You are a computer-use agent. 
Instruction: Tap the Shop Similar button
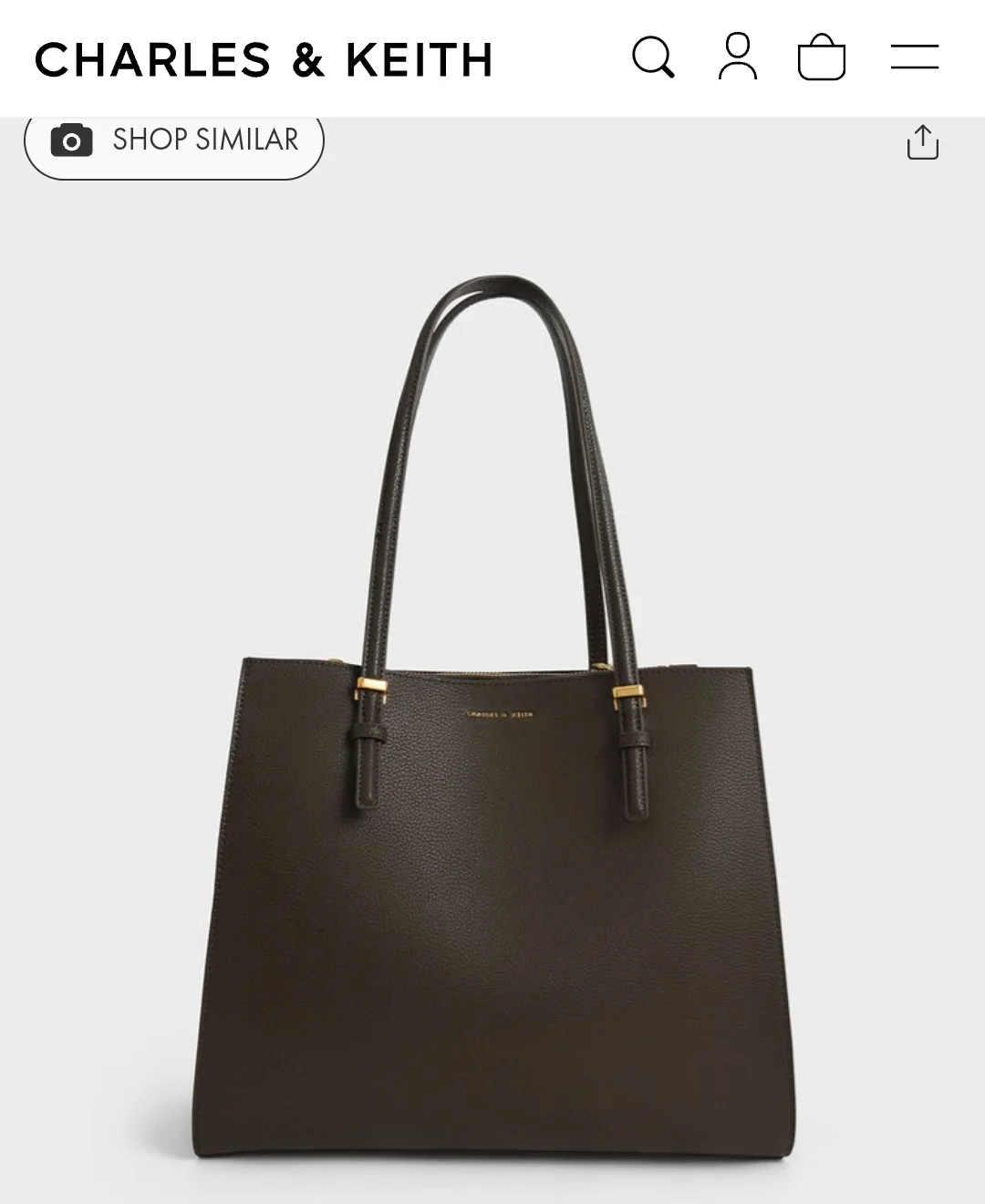174,140
